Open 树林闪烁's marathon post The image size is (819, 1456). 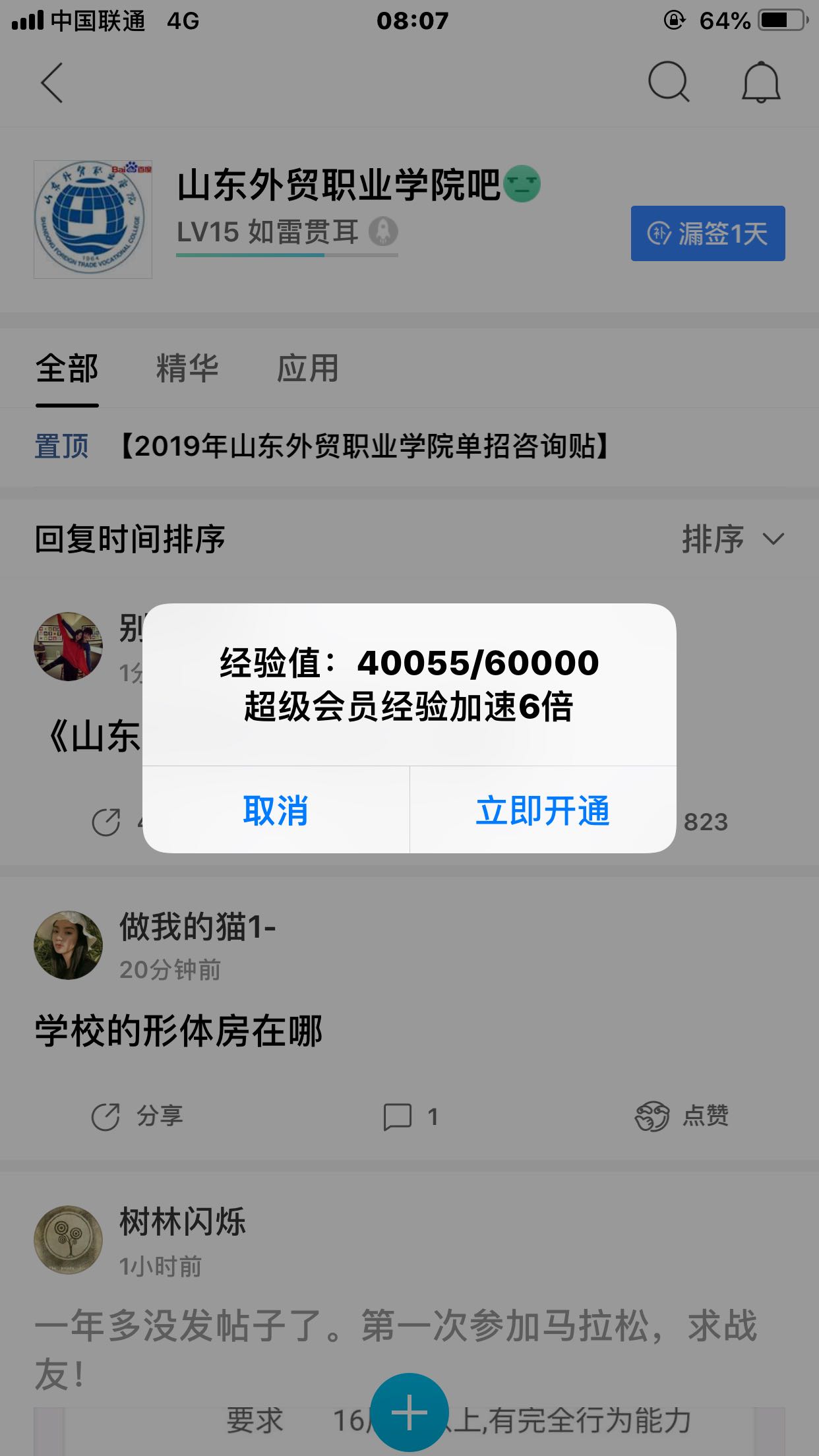click(396, 1350)
